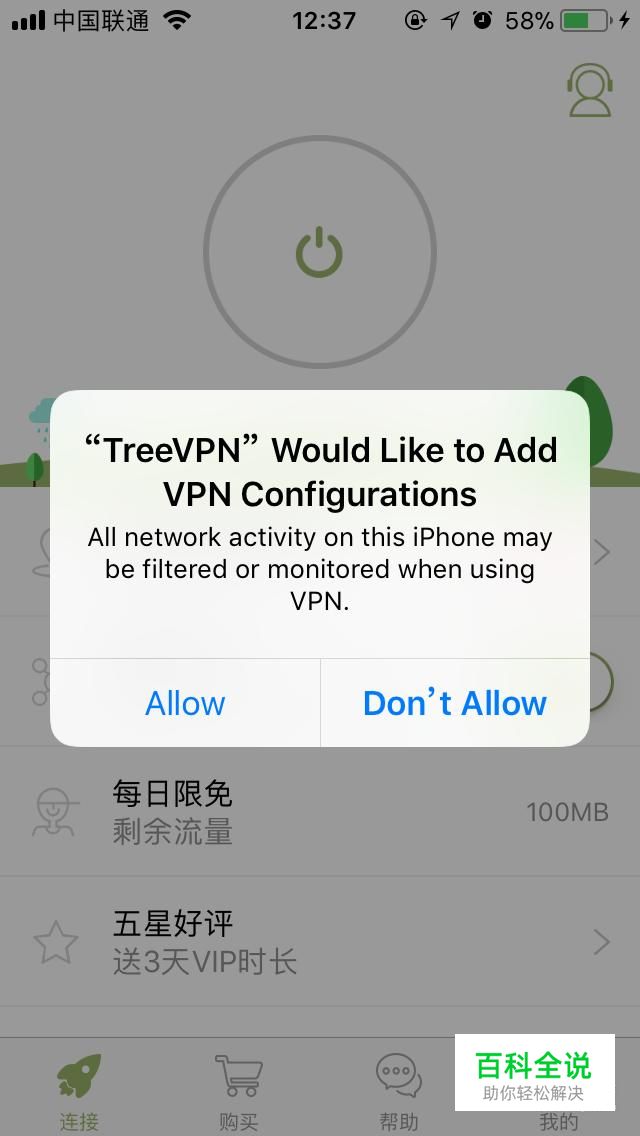Switch to the 连接 tab
This screenshot has height=1136, width=640.
79,1090
